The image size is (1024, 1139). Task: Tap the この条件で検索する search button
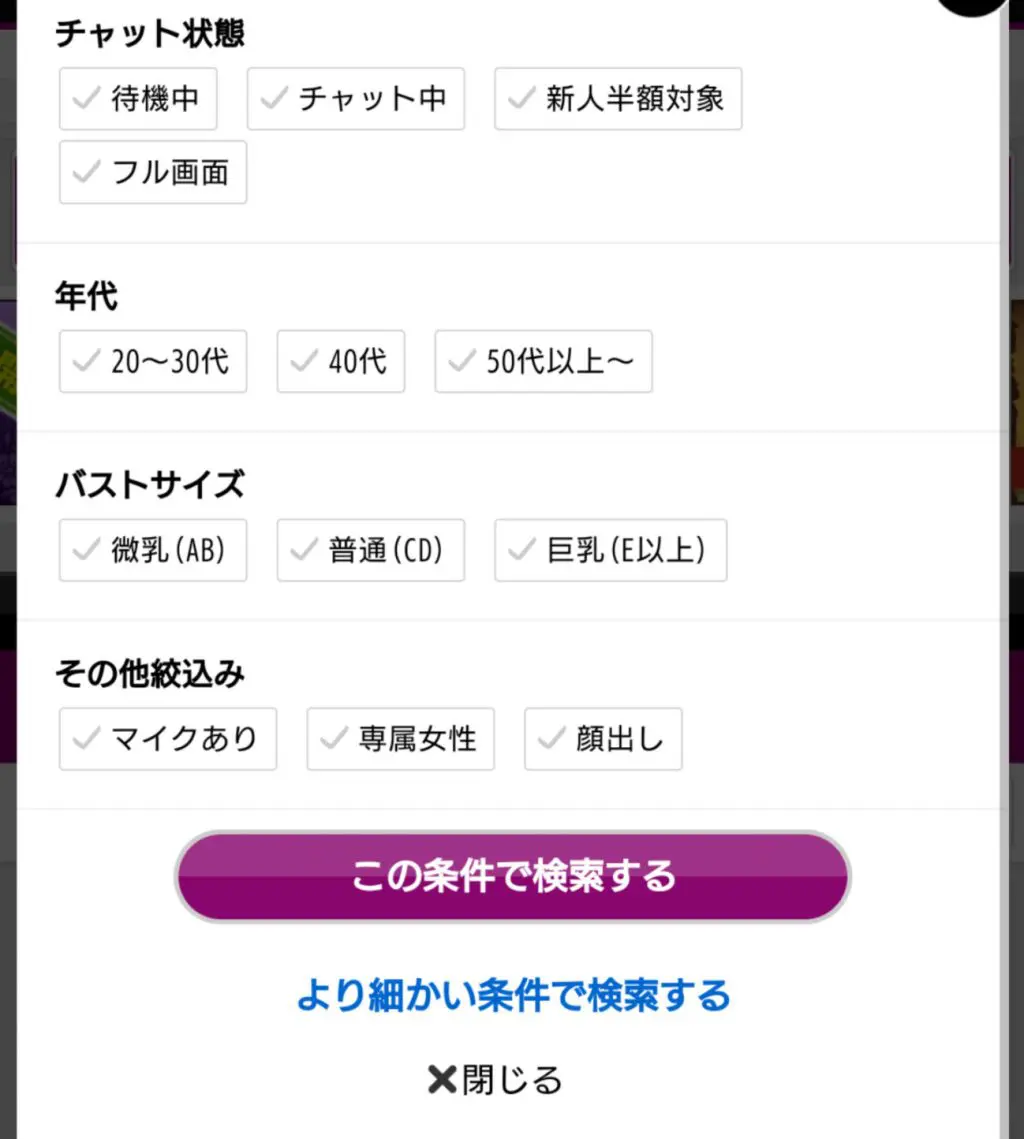512,876
